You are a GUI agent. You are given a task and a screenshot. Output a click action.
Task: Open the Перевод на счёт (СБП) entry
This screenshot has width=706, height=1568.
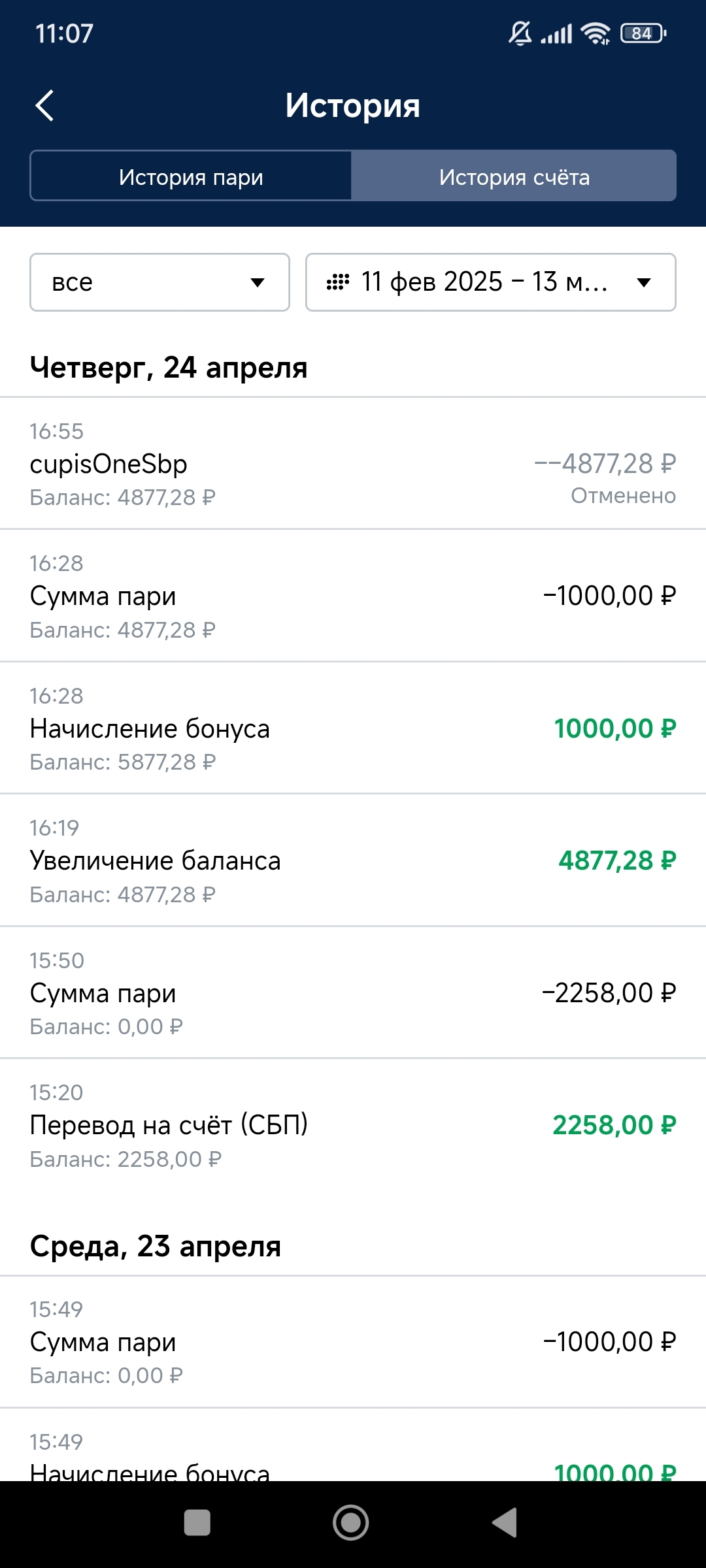(x=353, y=1125)
